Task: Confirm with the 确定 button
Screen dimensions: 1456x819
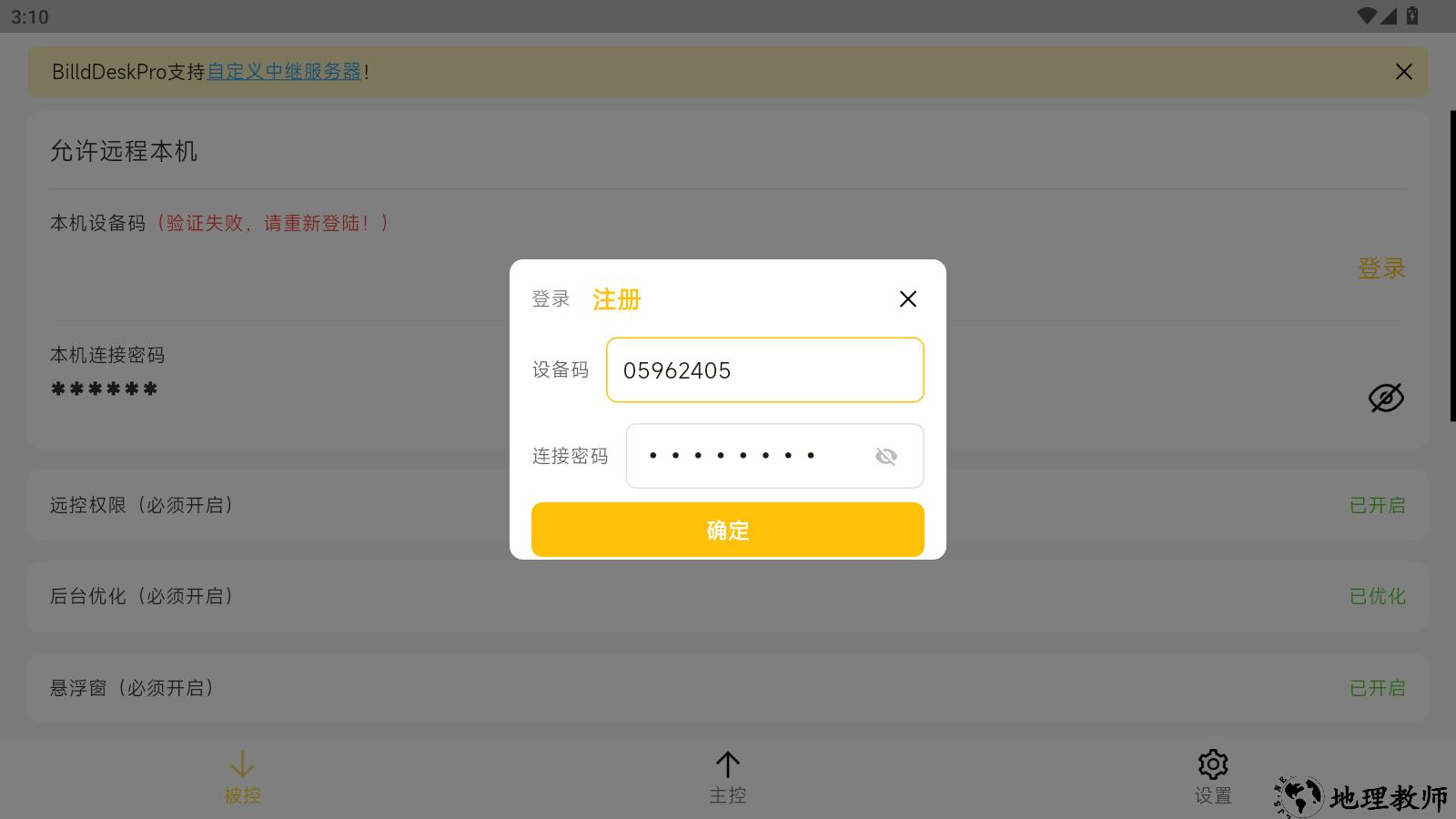Action: 727,530
